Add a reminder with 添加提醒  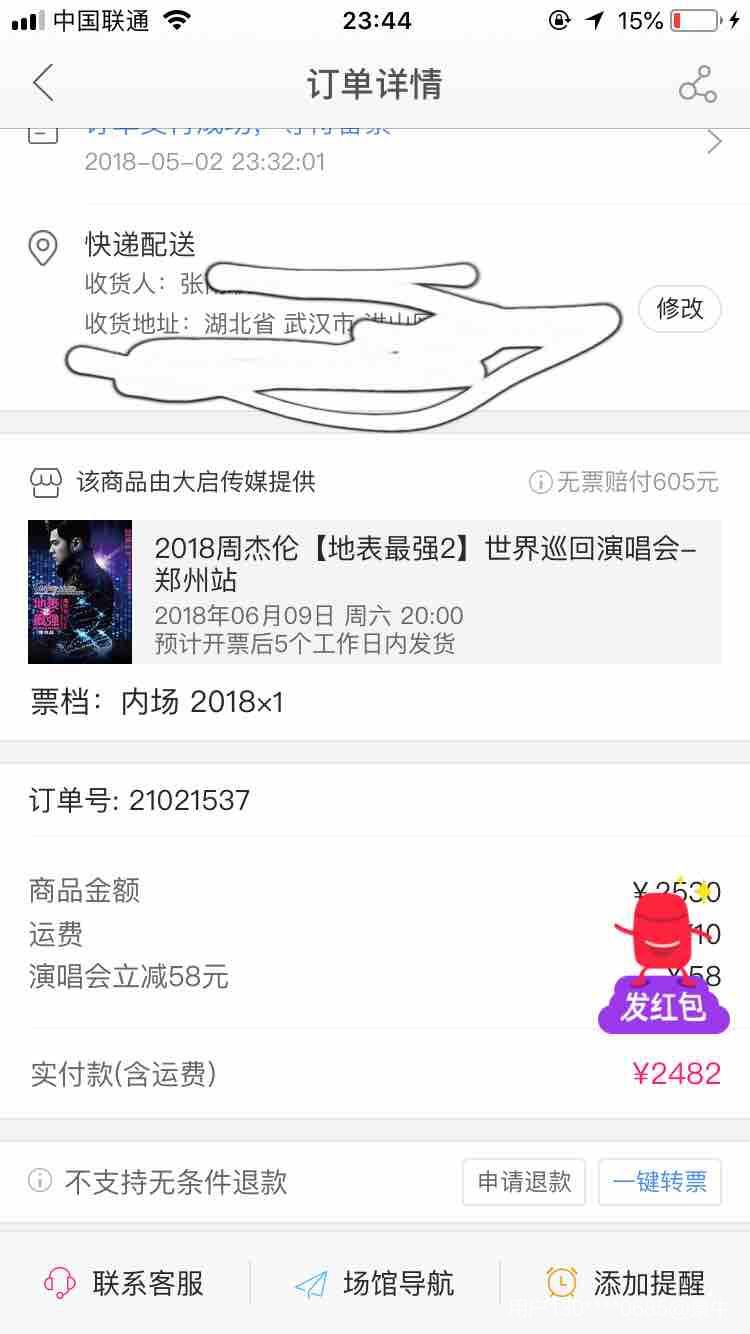click(x=625, y=1283)
